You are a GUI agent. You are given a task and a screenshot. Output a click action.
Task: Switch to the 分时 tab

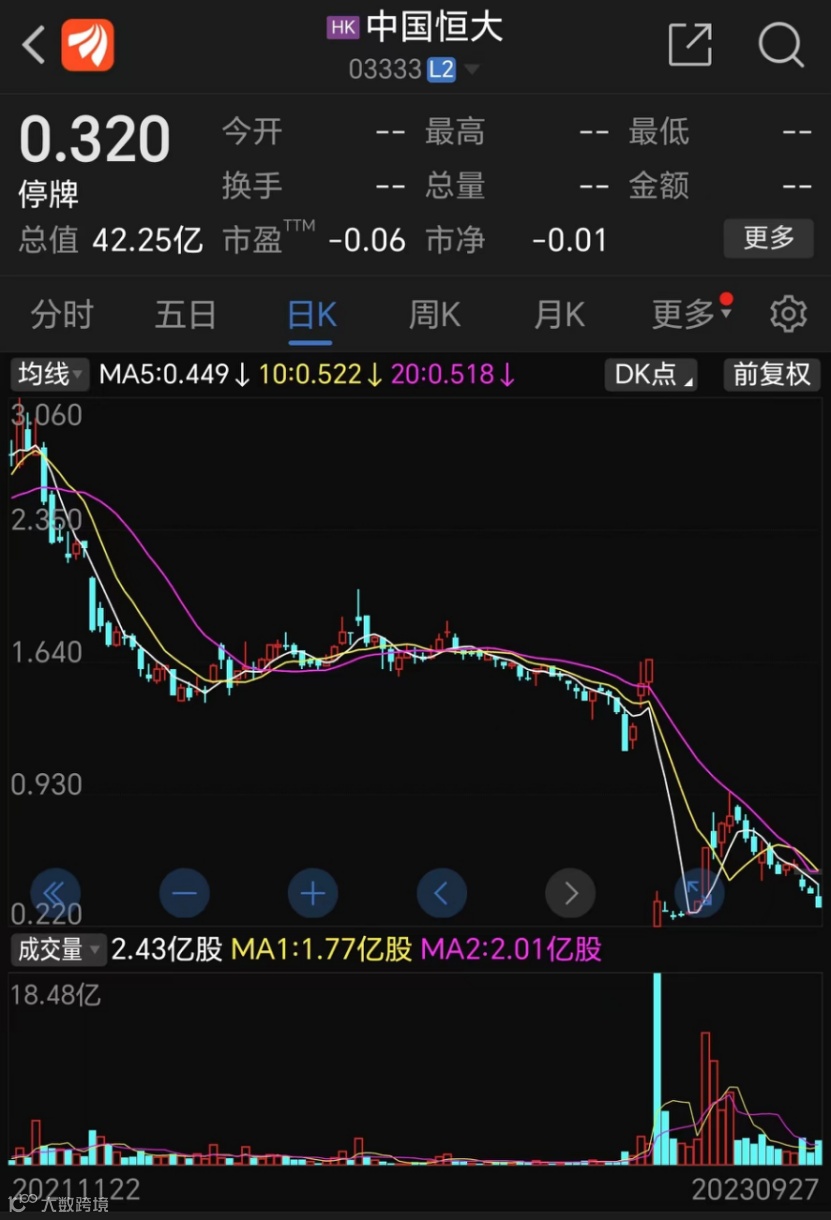[61, 315]
